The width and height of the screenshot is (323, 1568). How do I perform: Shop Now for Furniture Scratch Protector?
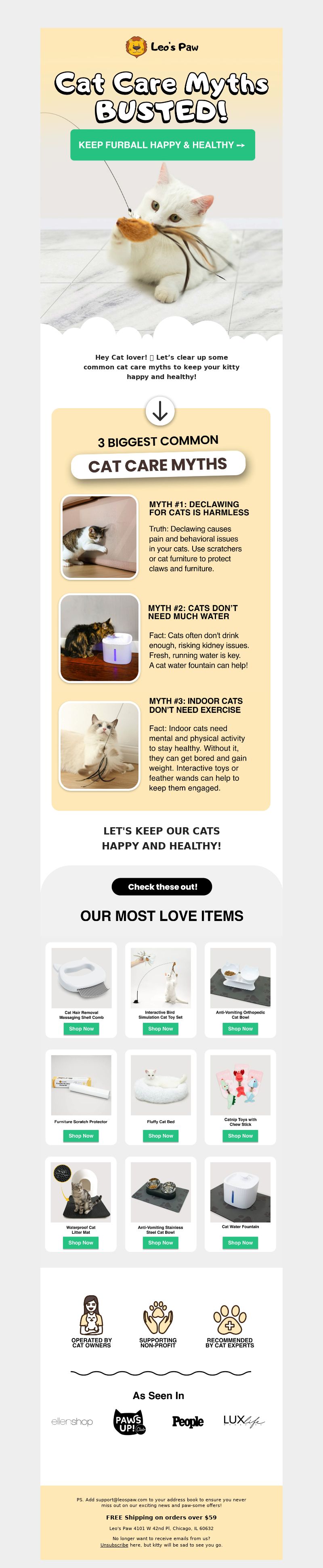[x=81, y=1136]
